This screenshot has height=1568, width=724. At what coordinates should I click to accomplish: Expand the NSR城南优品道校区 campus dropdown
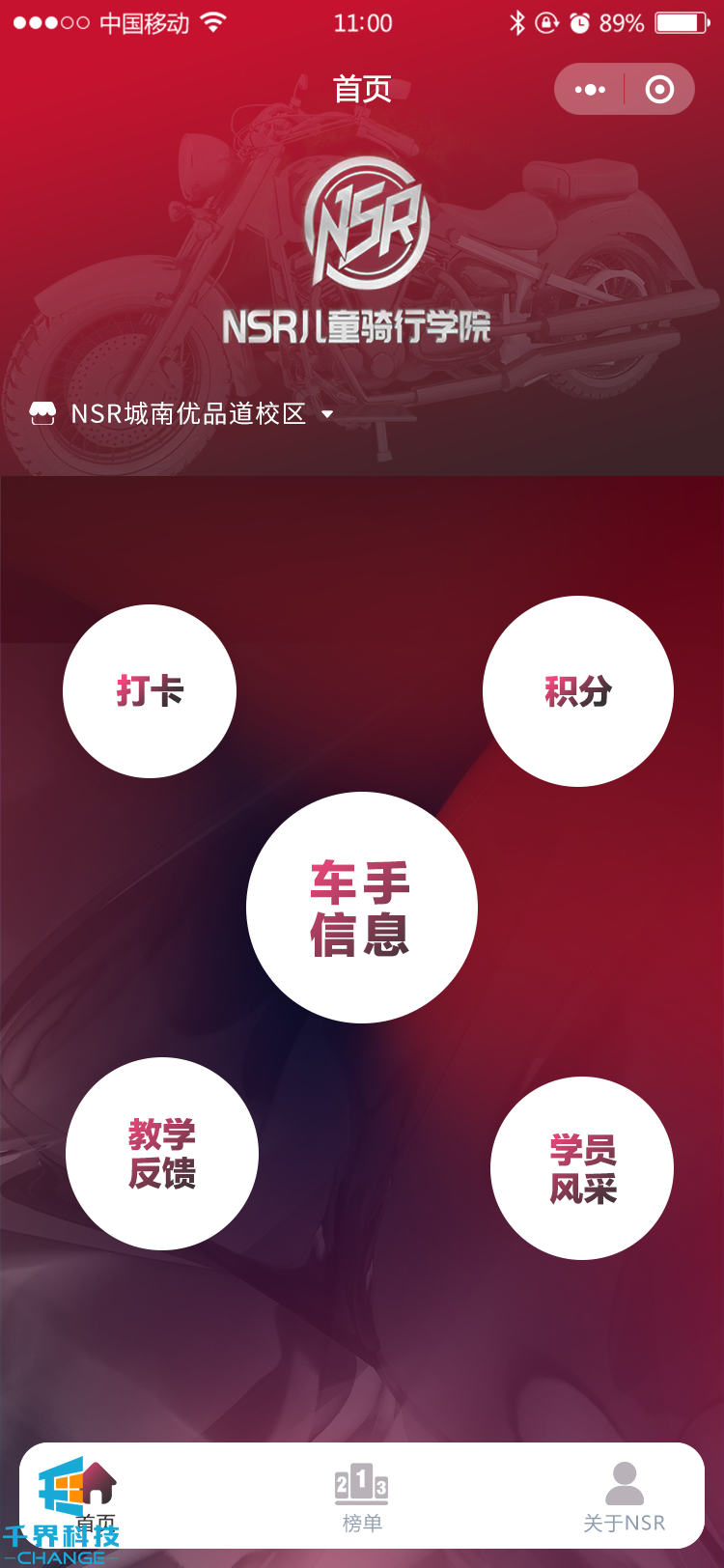(326, 414)
